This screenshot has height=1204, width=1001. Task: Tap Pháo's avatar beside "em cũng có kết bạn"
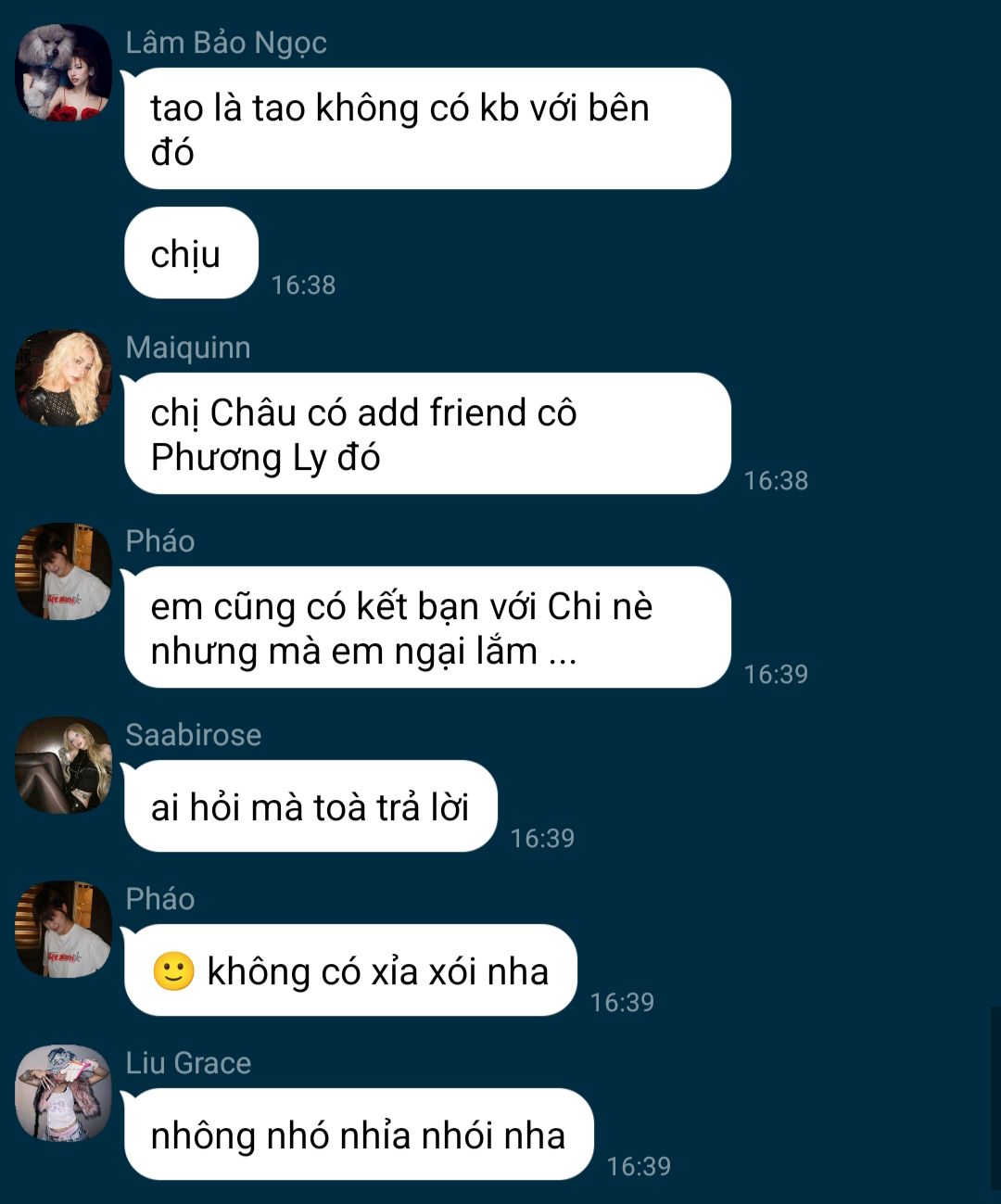[x=63, y=571]
